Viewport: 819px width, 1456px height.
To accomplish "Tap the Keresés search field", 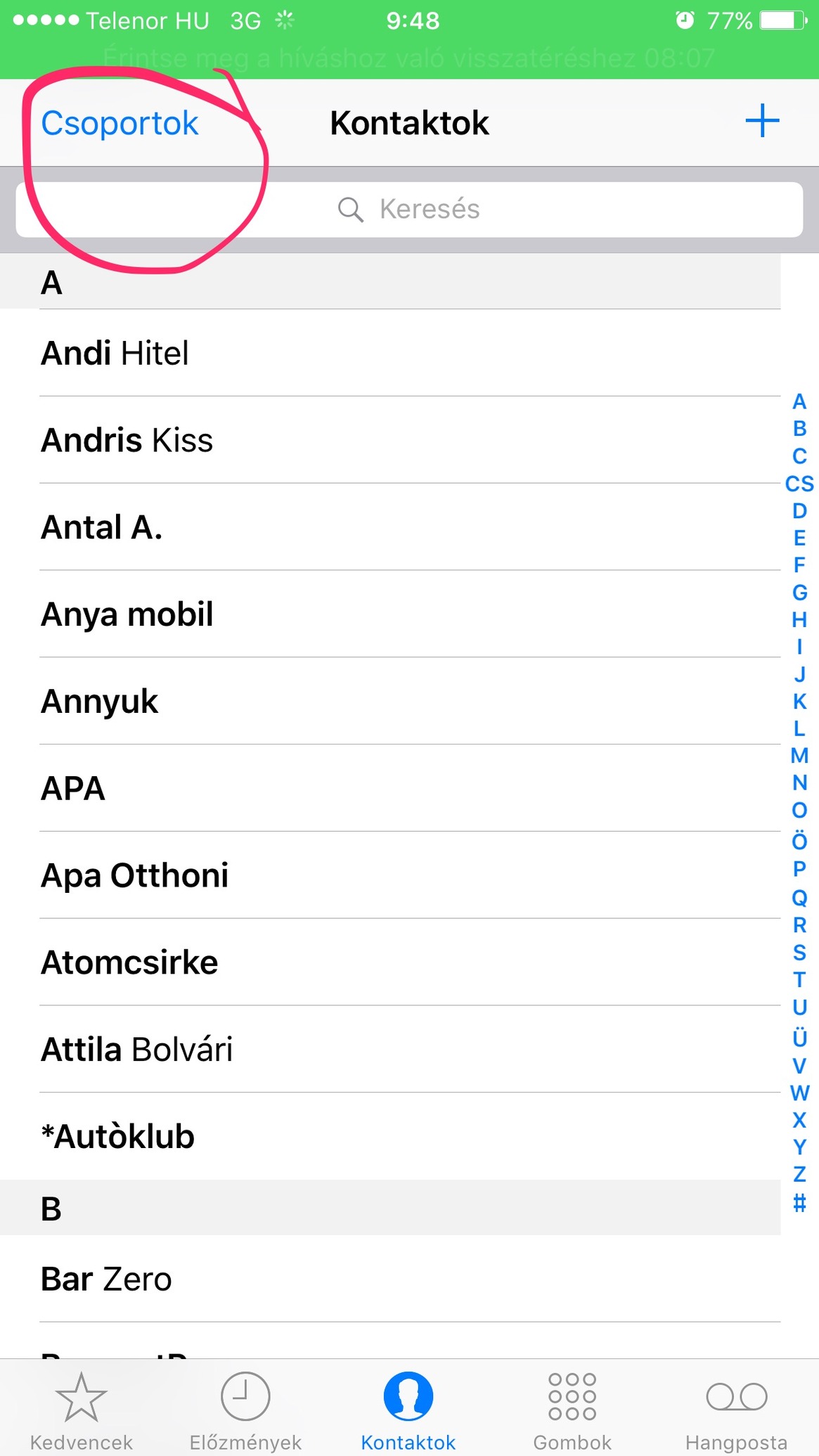I will 409,210.
